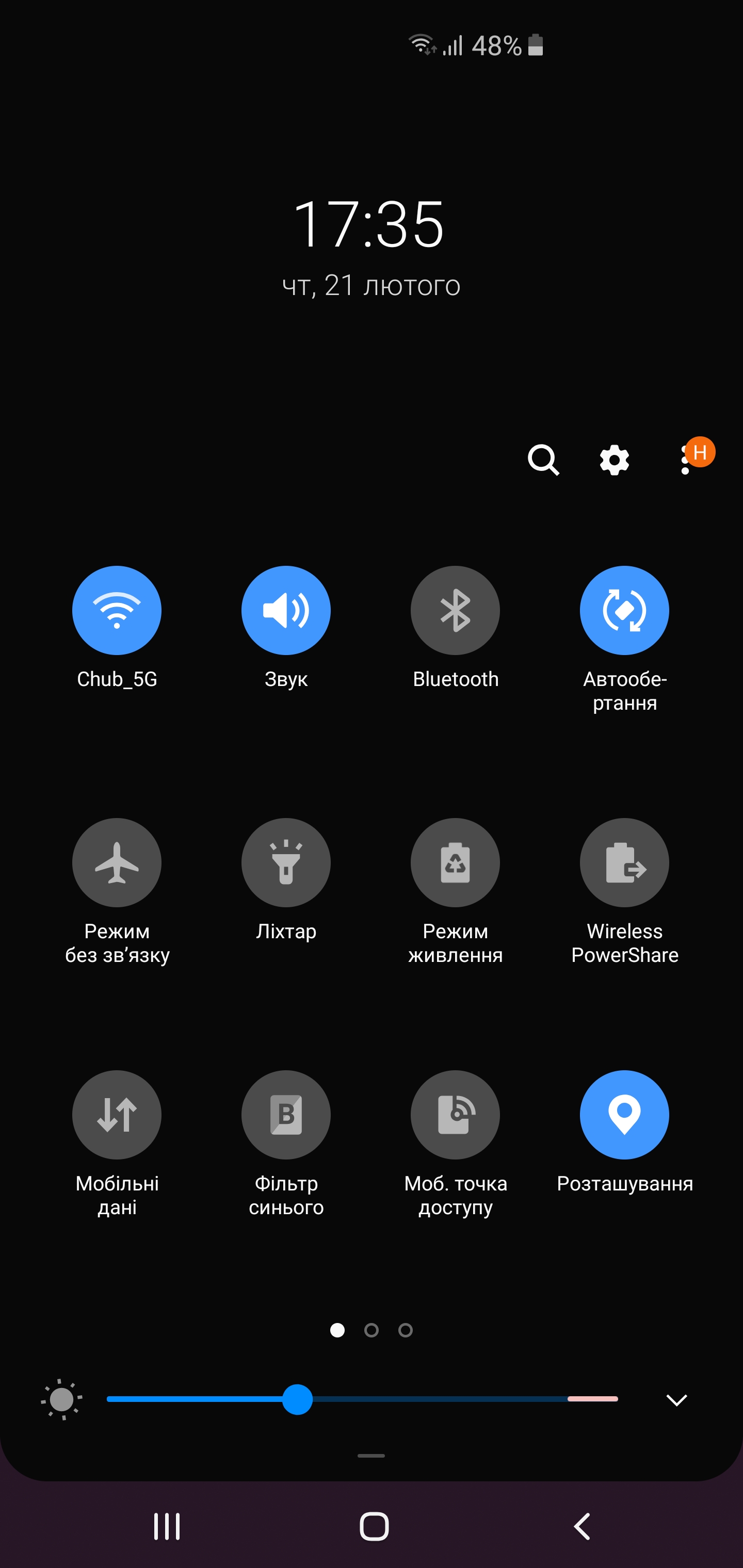Open the three-dot overflow menu
Image resolution: width=743 pixels, height=1568 pixels.
click(x=686, y=461)
